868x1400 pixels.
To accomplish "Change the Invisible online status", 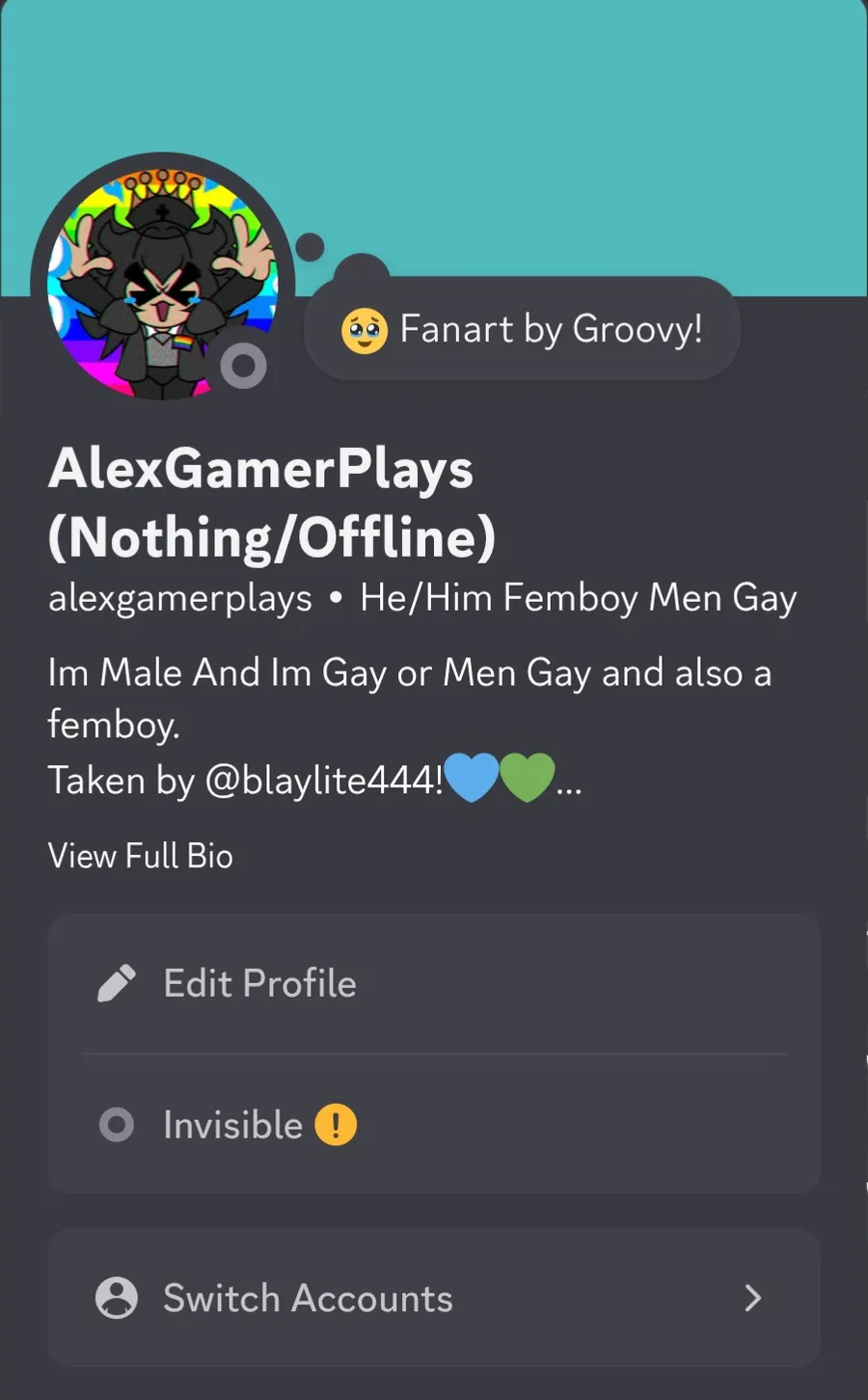I will tap(434, 1125).
